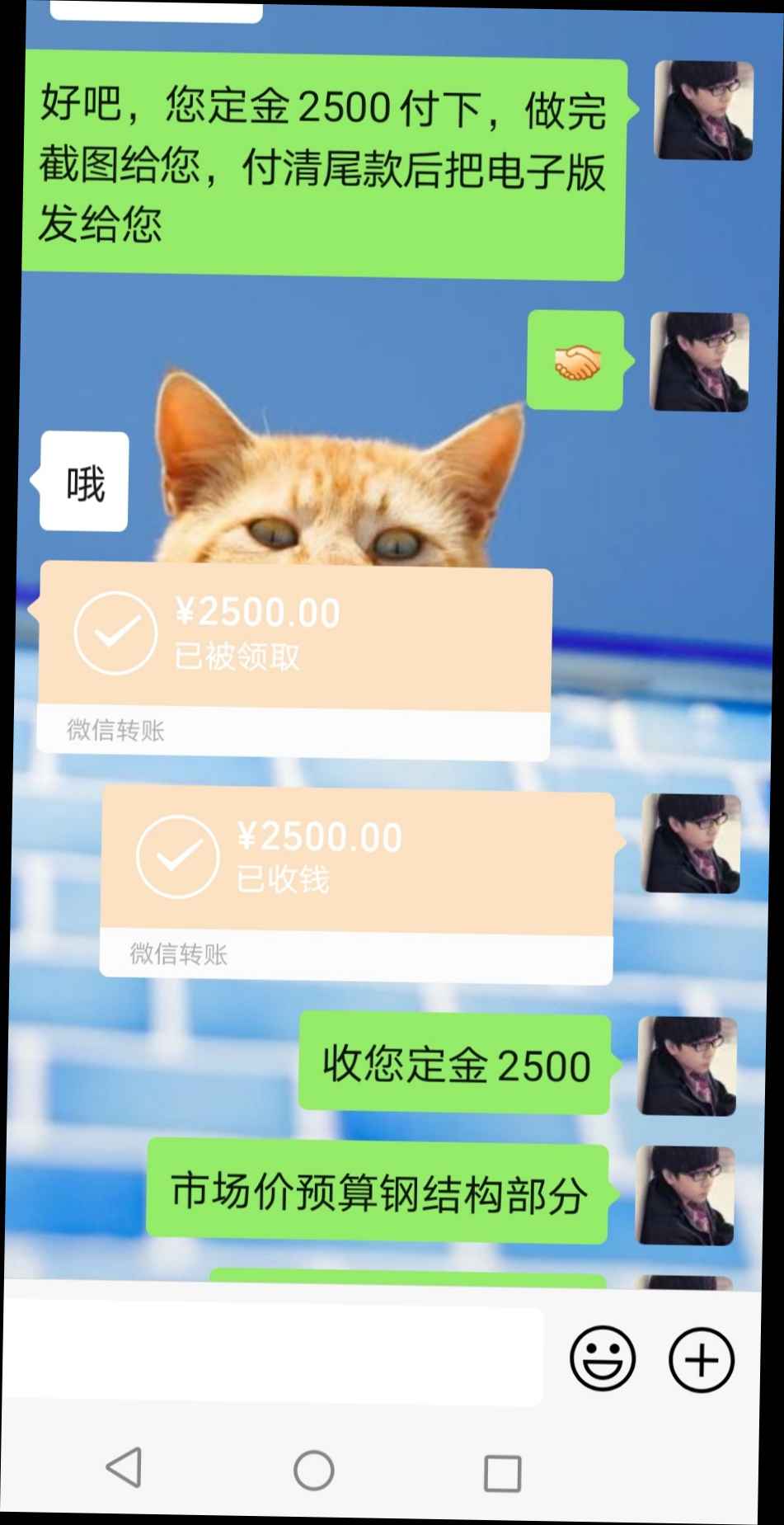Open the ¥2500.00 transfer marked 已收钱

[x=356, y=885]
